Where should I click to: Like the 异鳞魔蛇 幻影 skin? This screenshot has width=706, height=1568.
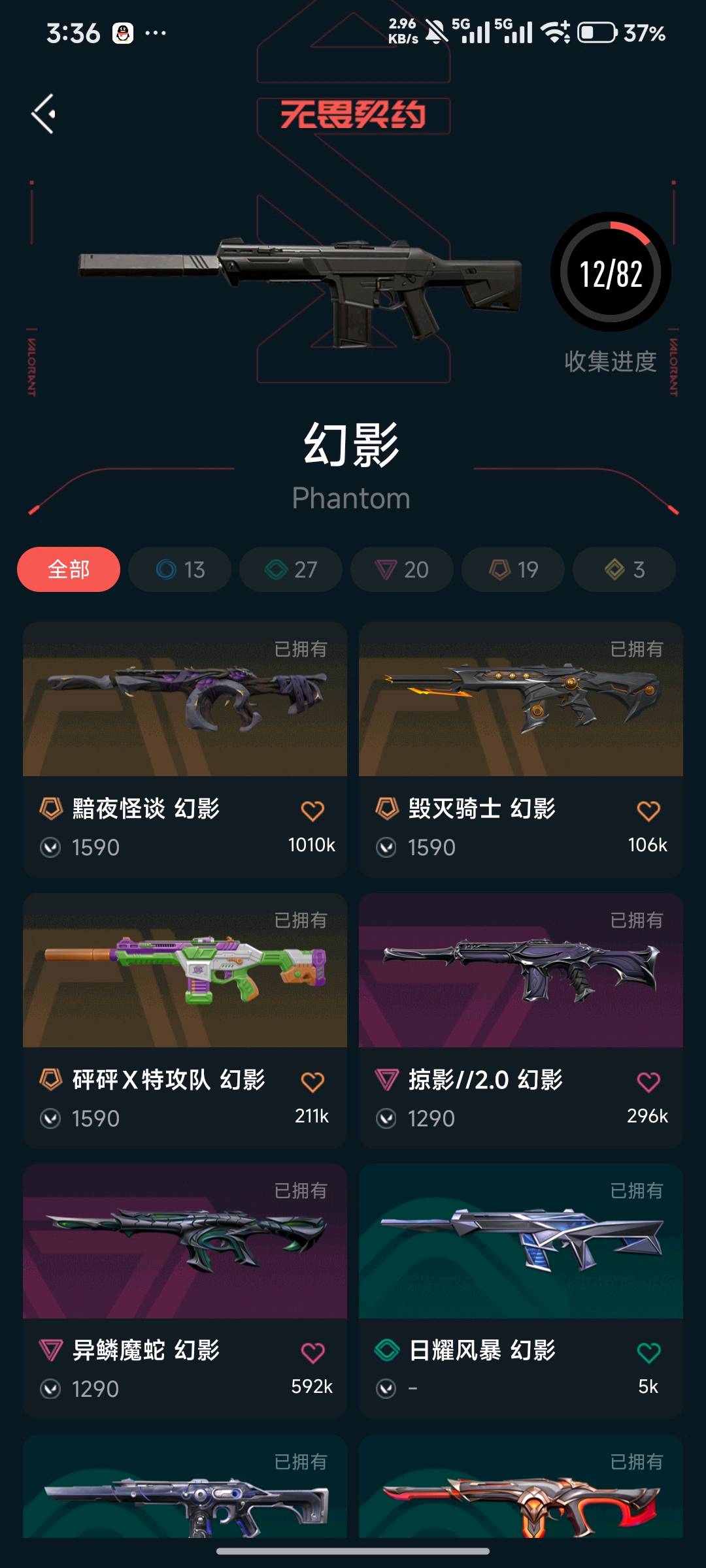click(x=312, y=1352)
